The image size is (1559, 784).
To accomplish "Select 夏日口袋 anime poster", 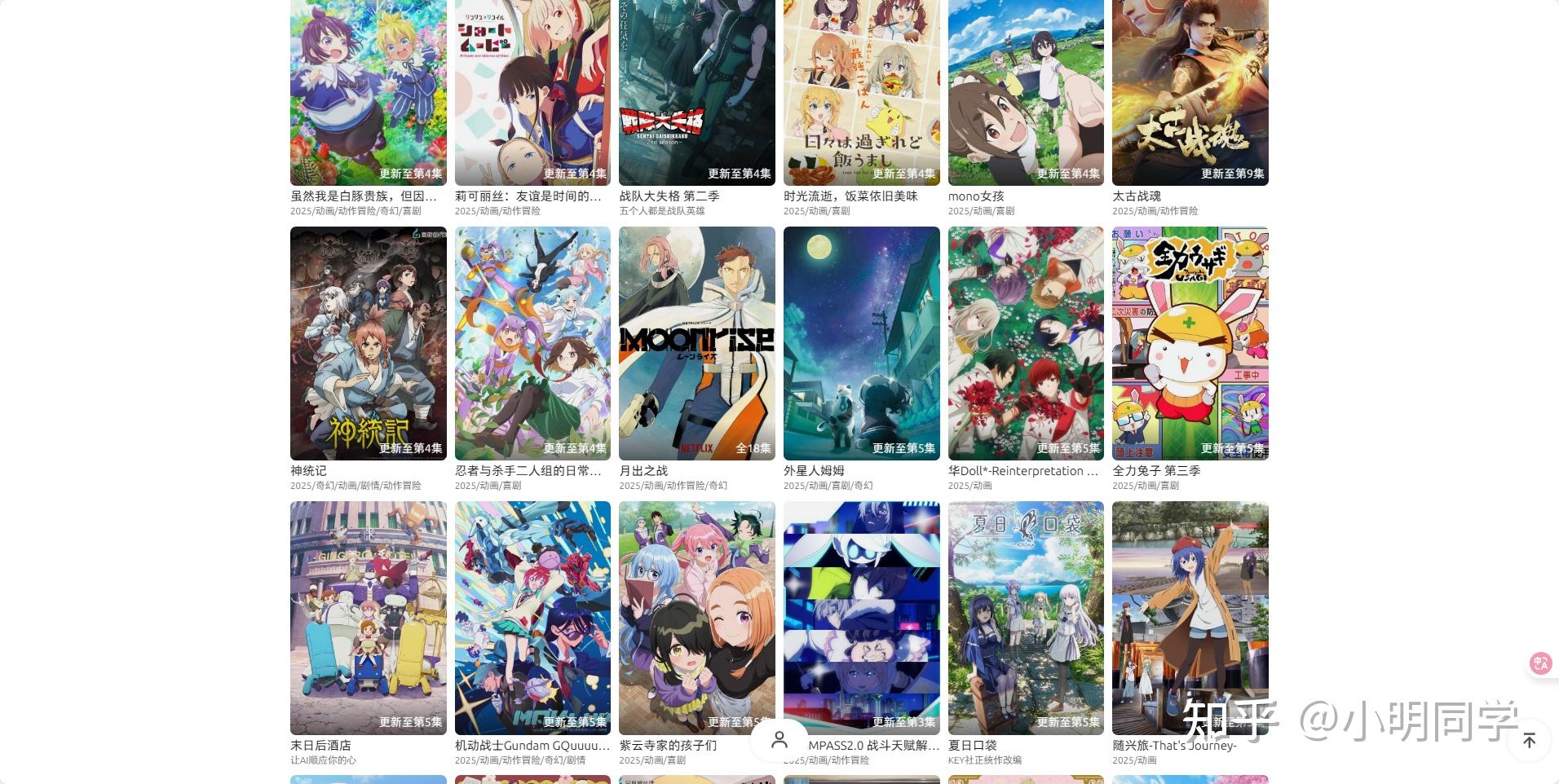I will pyautogui.click(x=1025, y=618).
